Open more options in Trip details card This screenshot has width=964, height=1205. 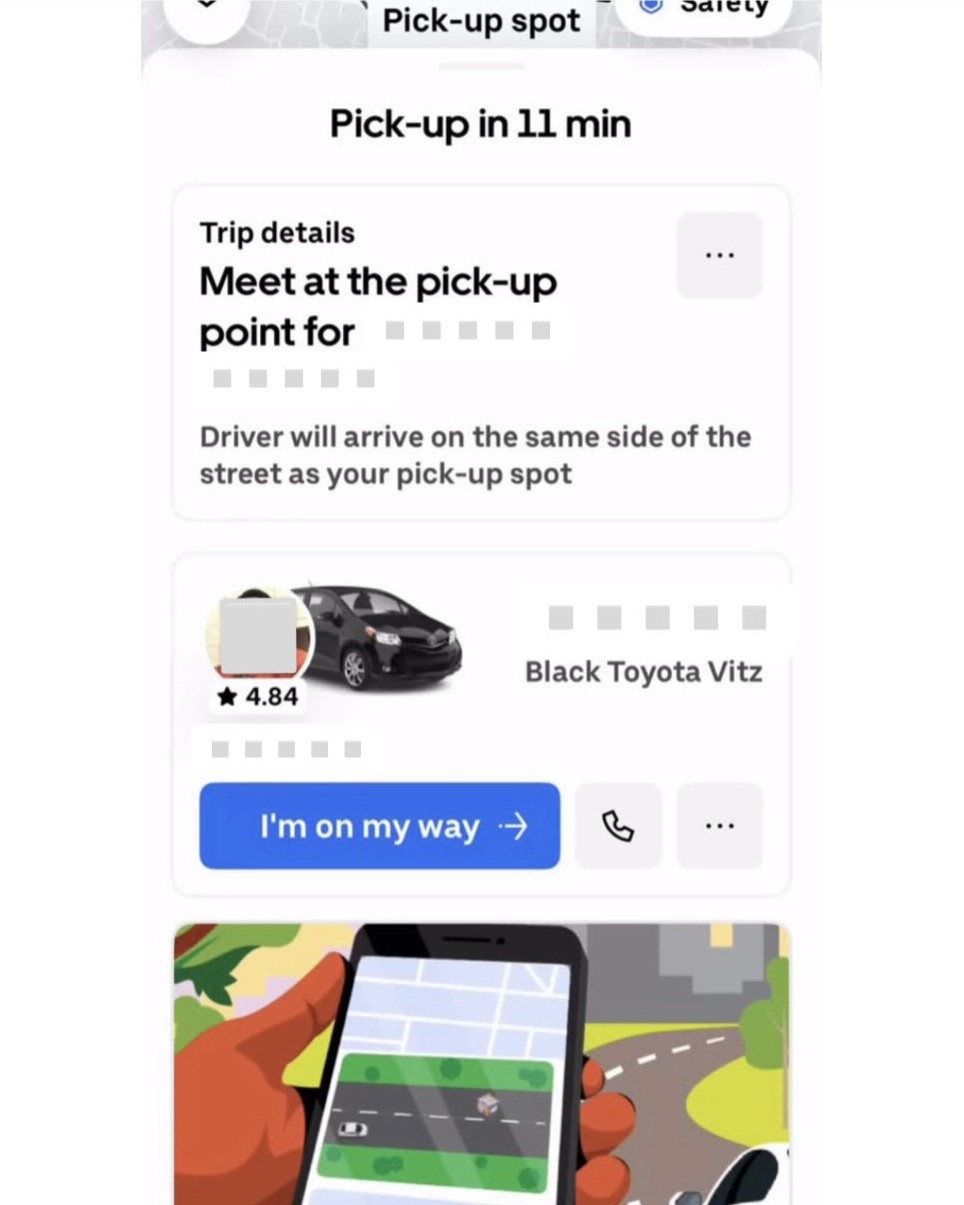click(x=719, y=254)
